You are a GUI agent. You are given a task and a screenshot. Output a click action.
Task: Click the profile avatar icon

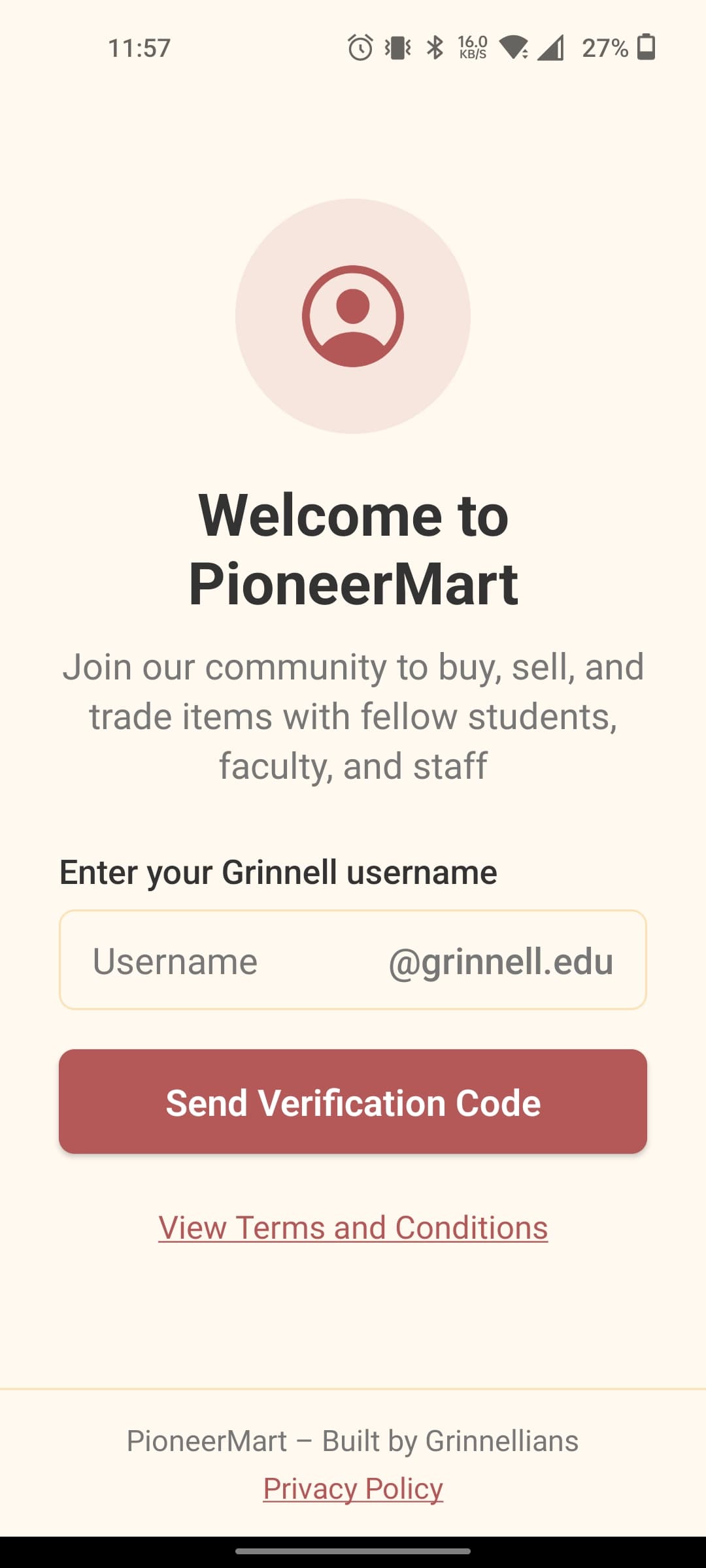tap(353, 316)
